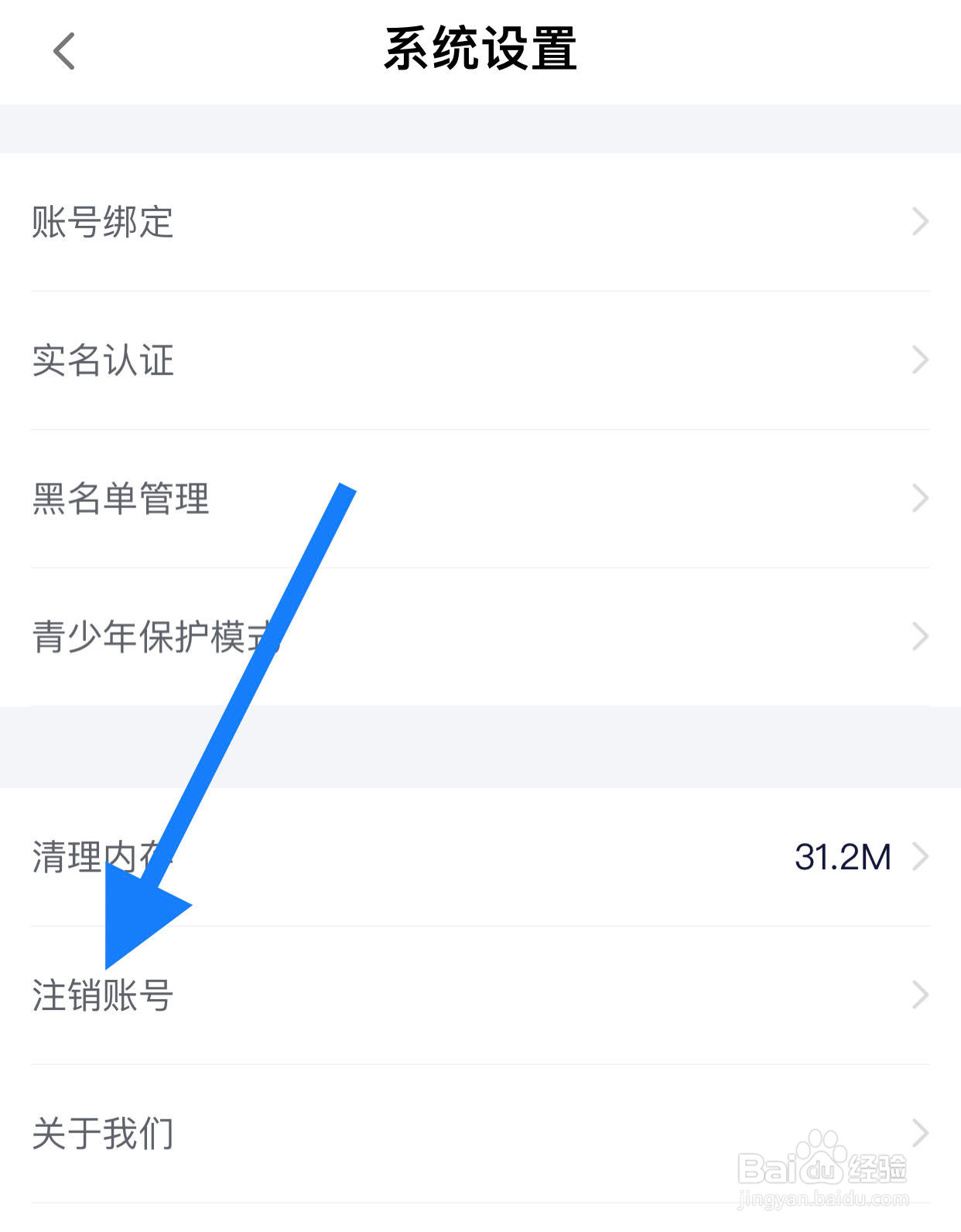Expand the chevron next to 账号绑定

point(920,222)
